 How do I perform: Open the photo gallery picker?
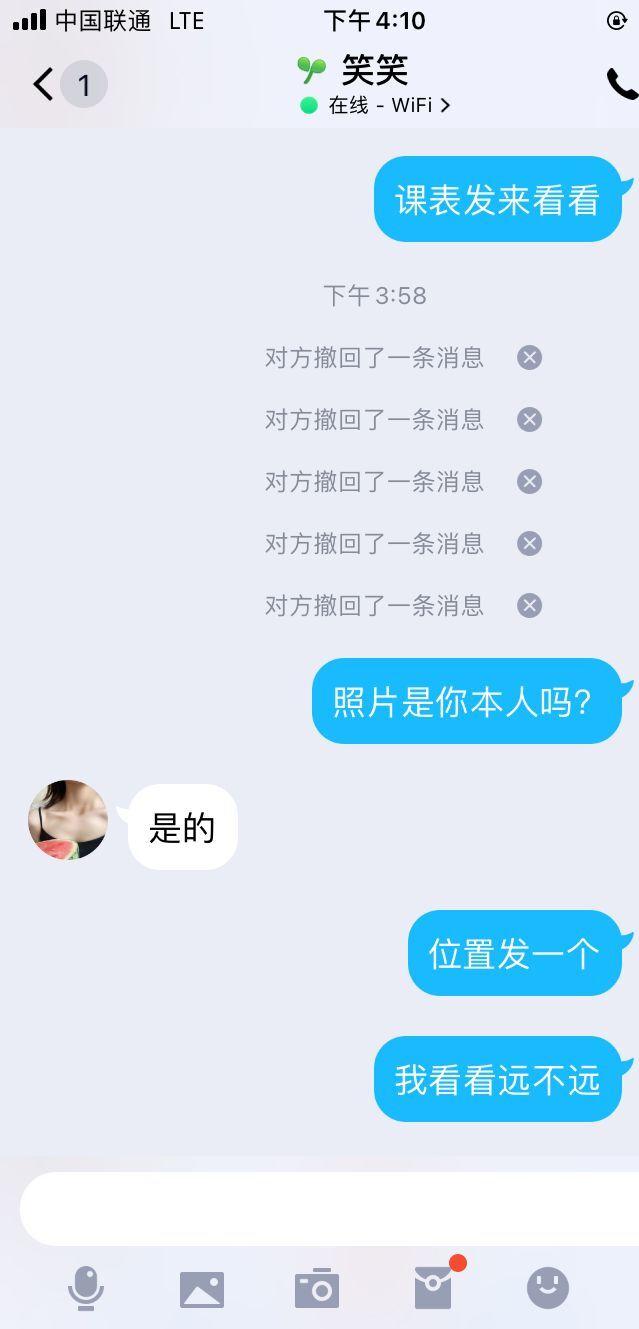(202, 1288)
